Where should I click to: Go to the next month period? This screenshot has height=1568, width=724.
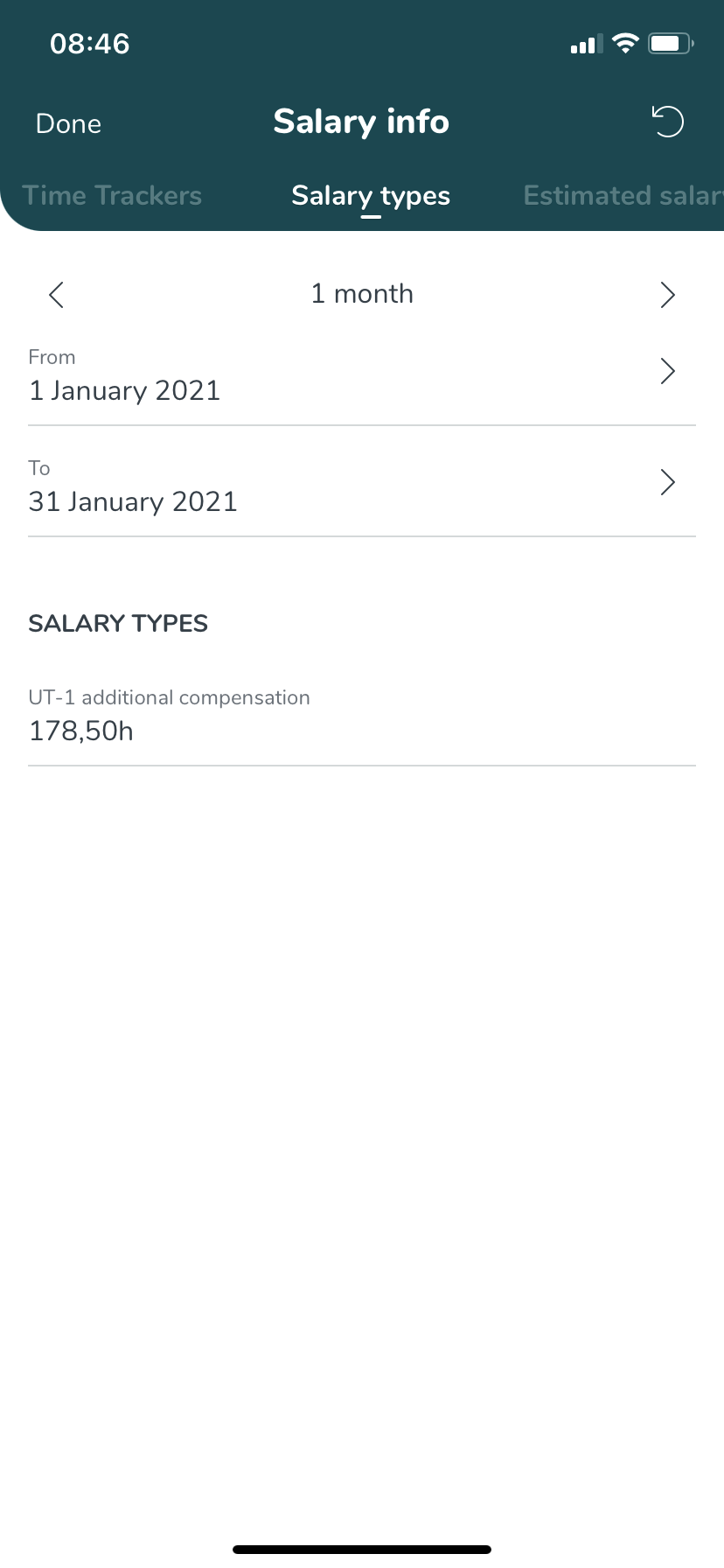pyautogui.click(x=667, y=295)
